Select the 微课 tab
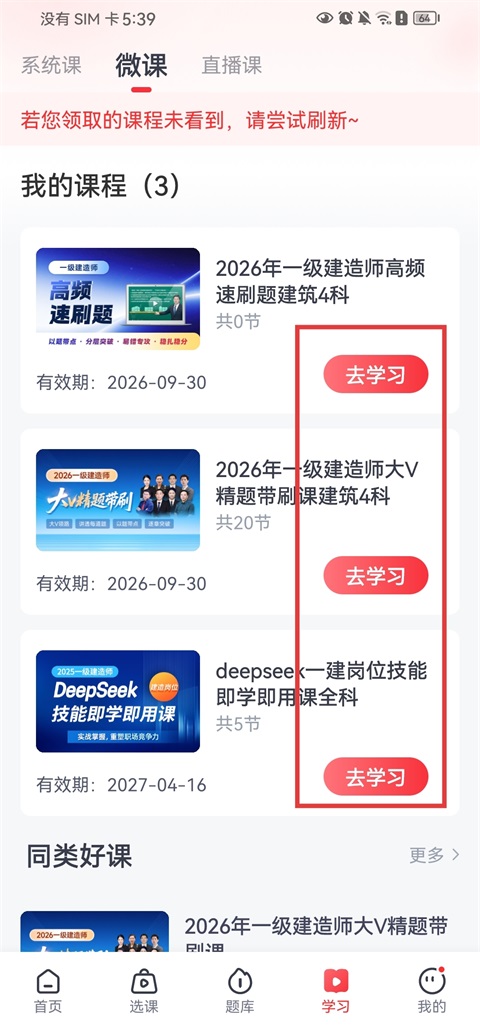This screenshot has width=480, height=1027. tap(141, 65)
